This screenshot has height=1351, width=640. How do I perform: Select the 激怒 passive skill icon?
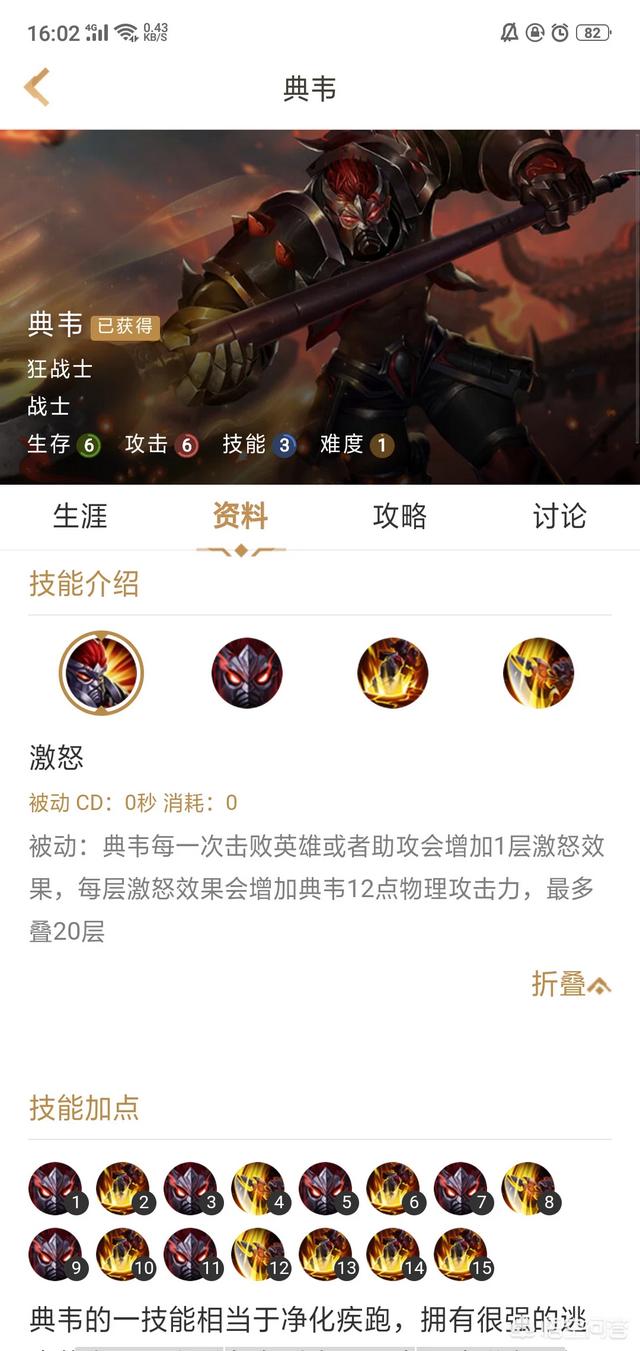[101, 673]
